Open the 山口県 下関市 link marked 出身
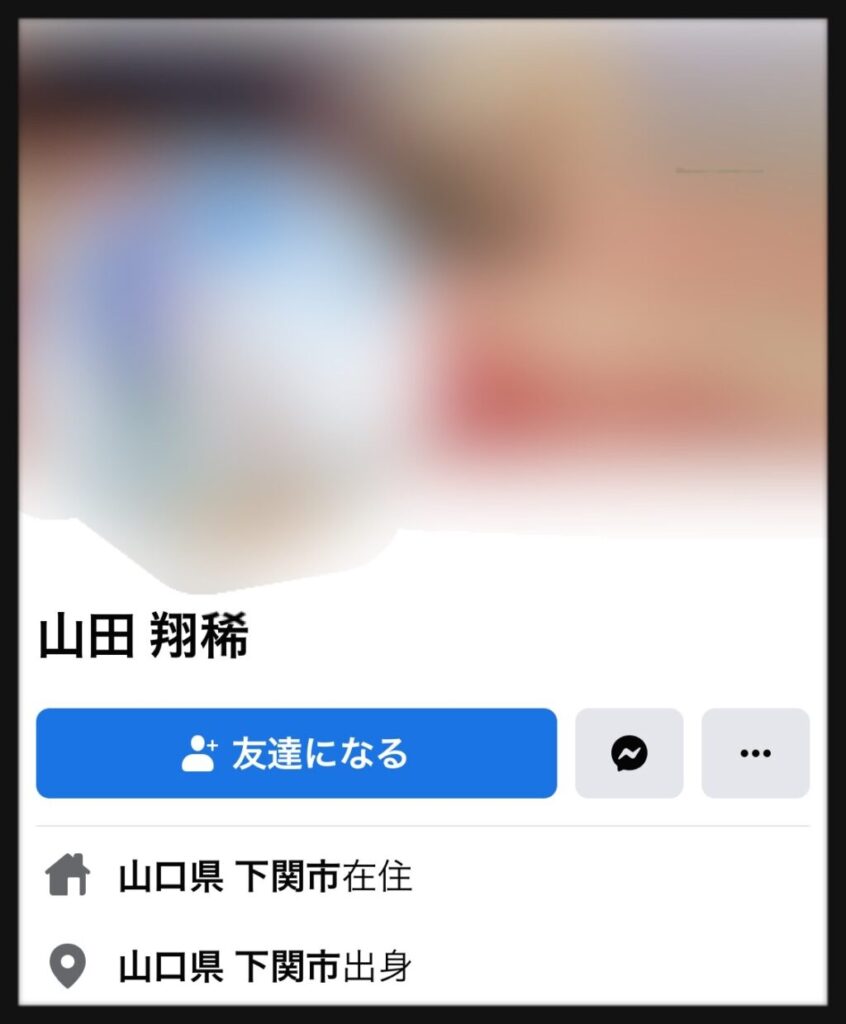846x1024 pixels. pos(229,967)
